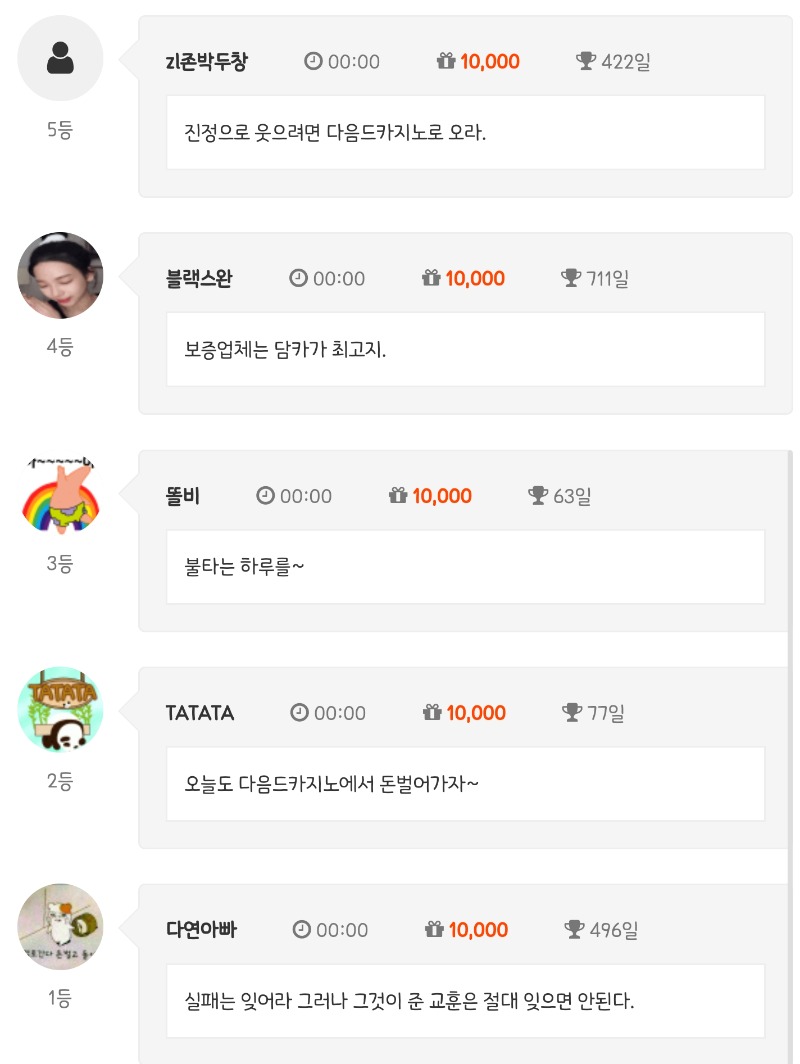Open the username 똘비
This screenshot has width=800, height=1064.
(x=183, y=496)
